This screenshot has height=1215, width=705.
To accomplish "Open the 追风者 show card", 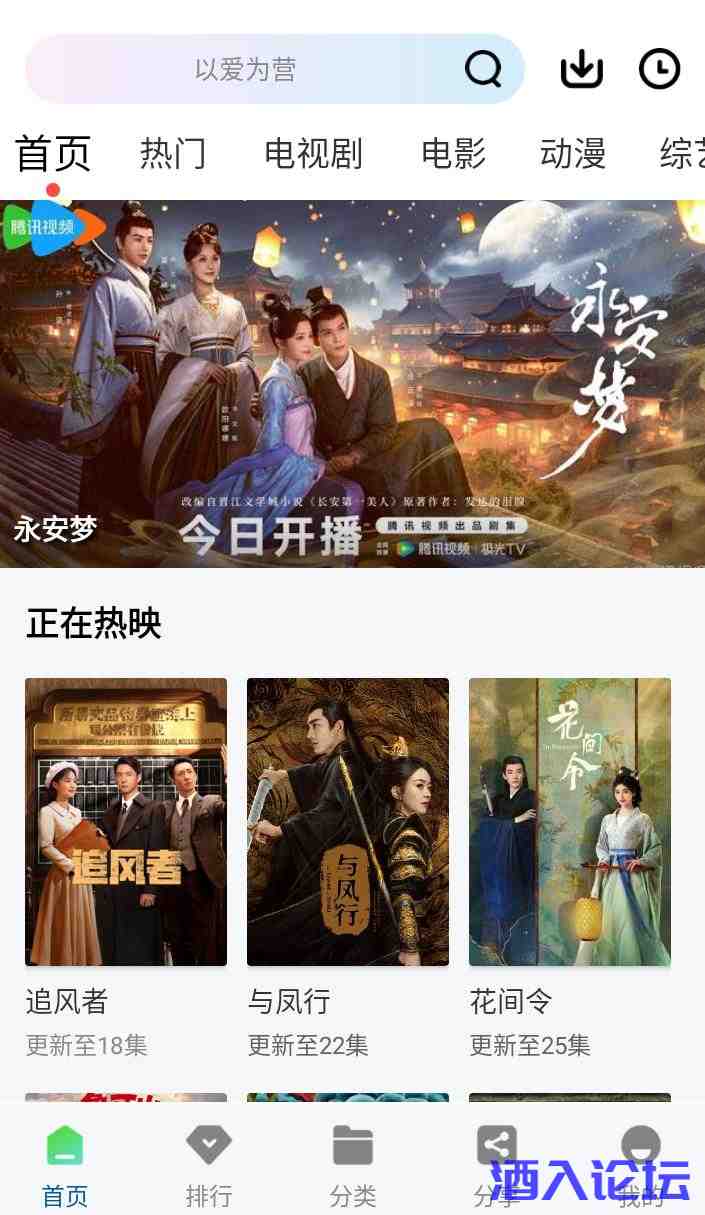I will (x=126, y=822).
